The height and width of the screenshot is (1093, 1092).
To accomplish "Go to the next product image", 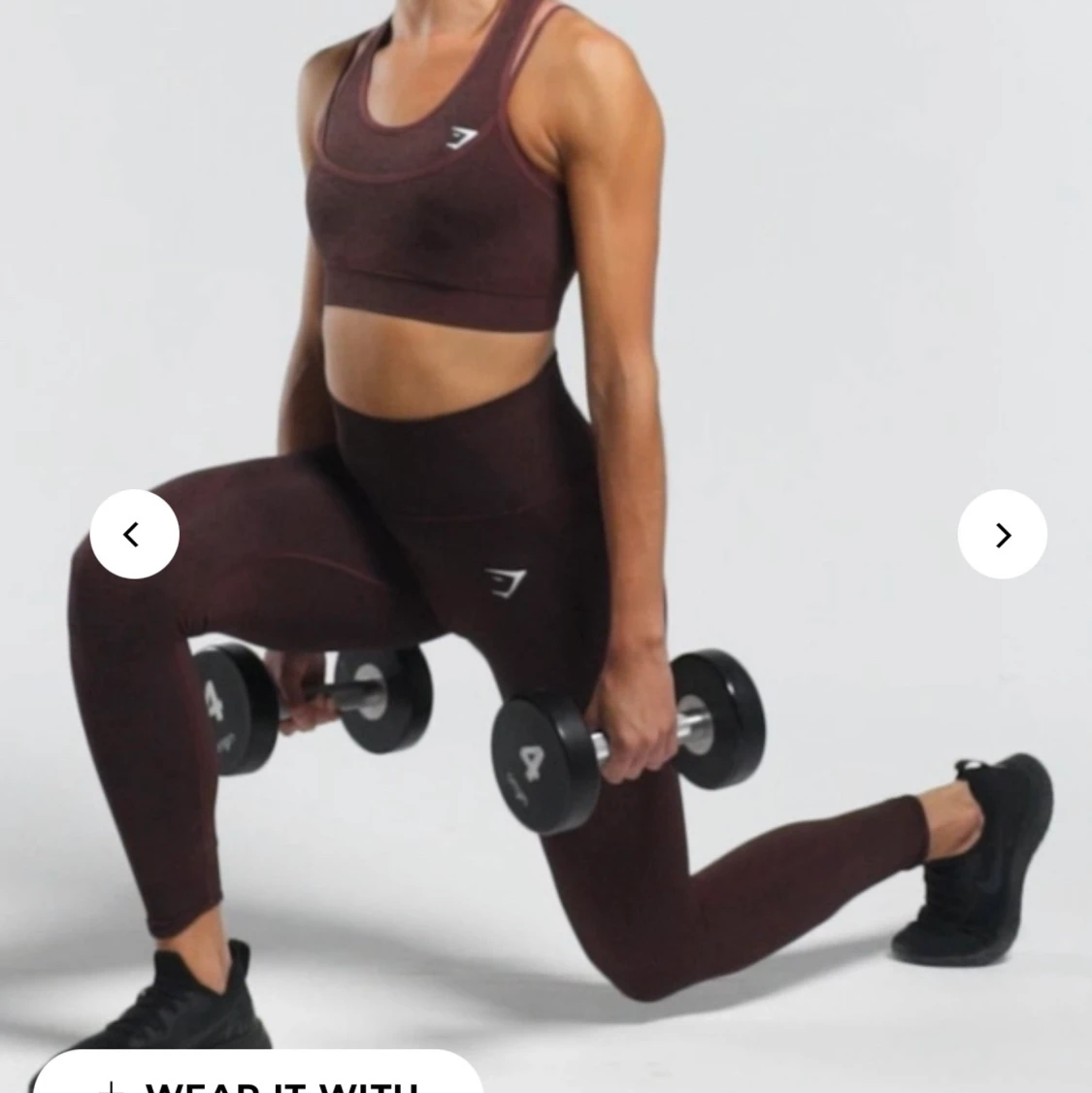I will (x=1002, y=534).
